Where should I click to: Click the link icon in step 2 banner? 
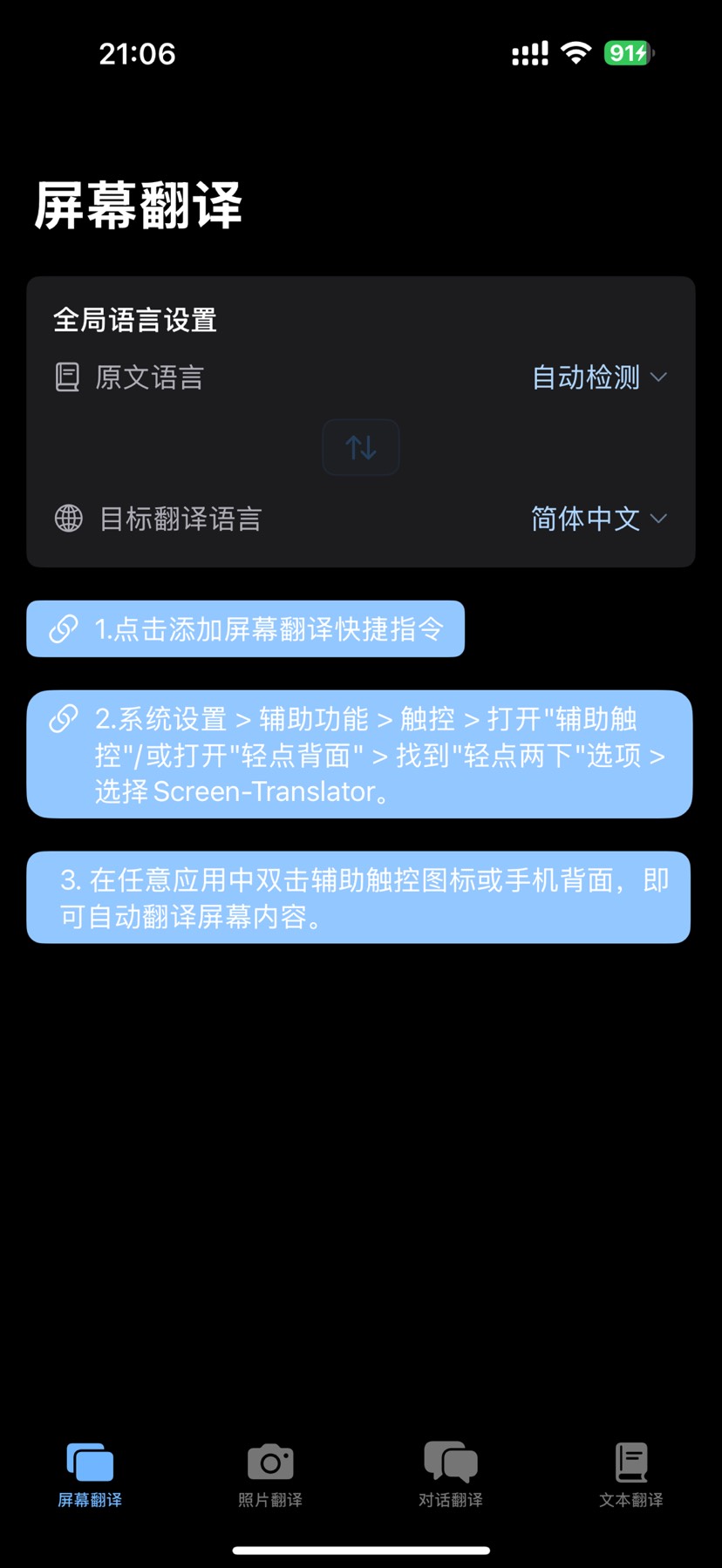click(61, 718)
